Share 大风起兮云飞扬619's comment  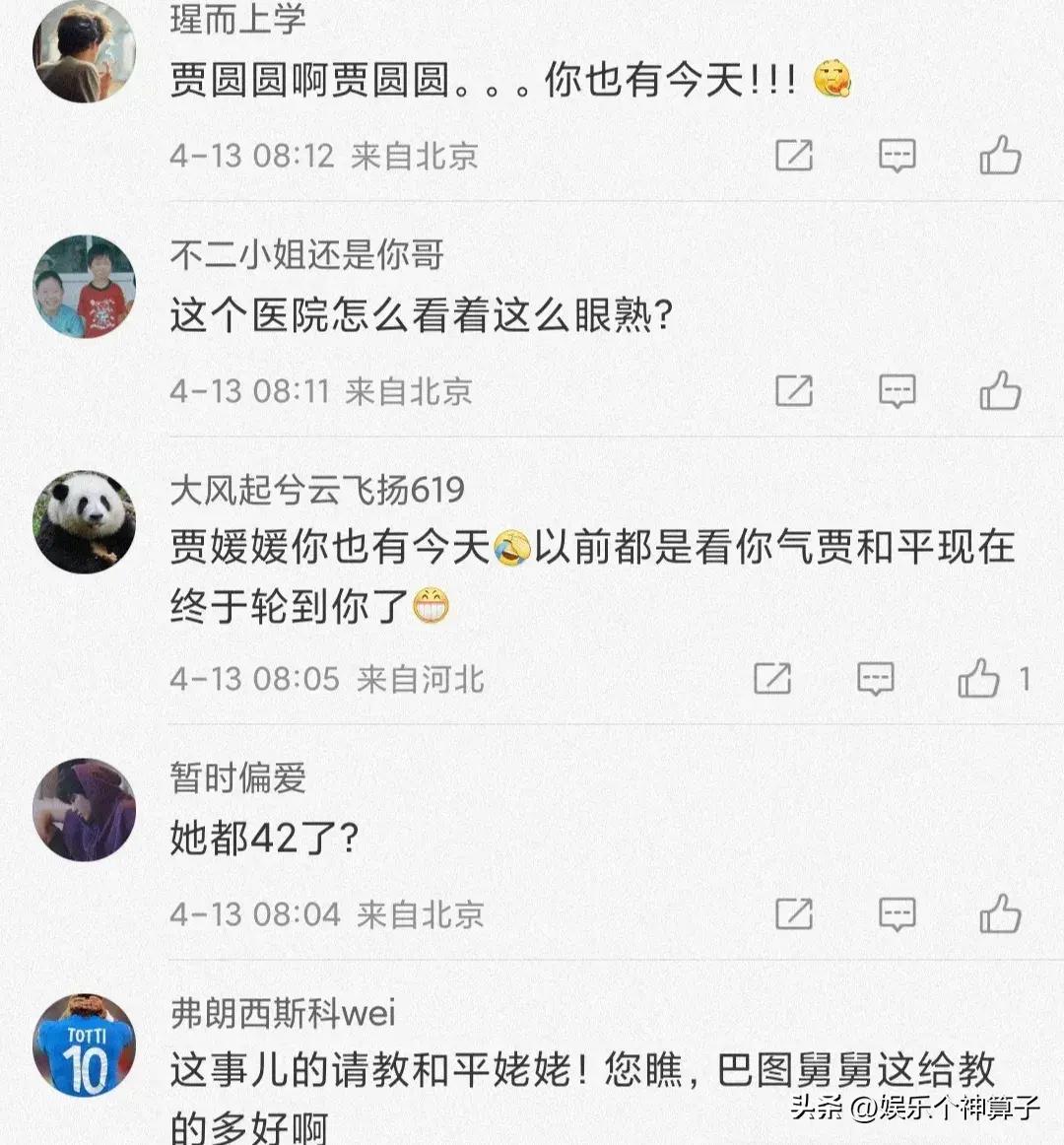point(772,679)
